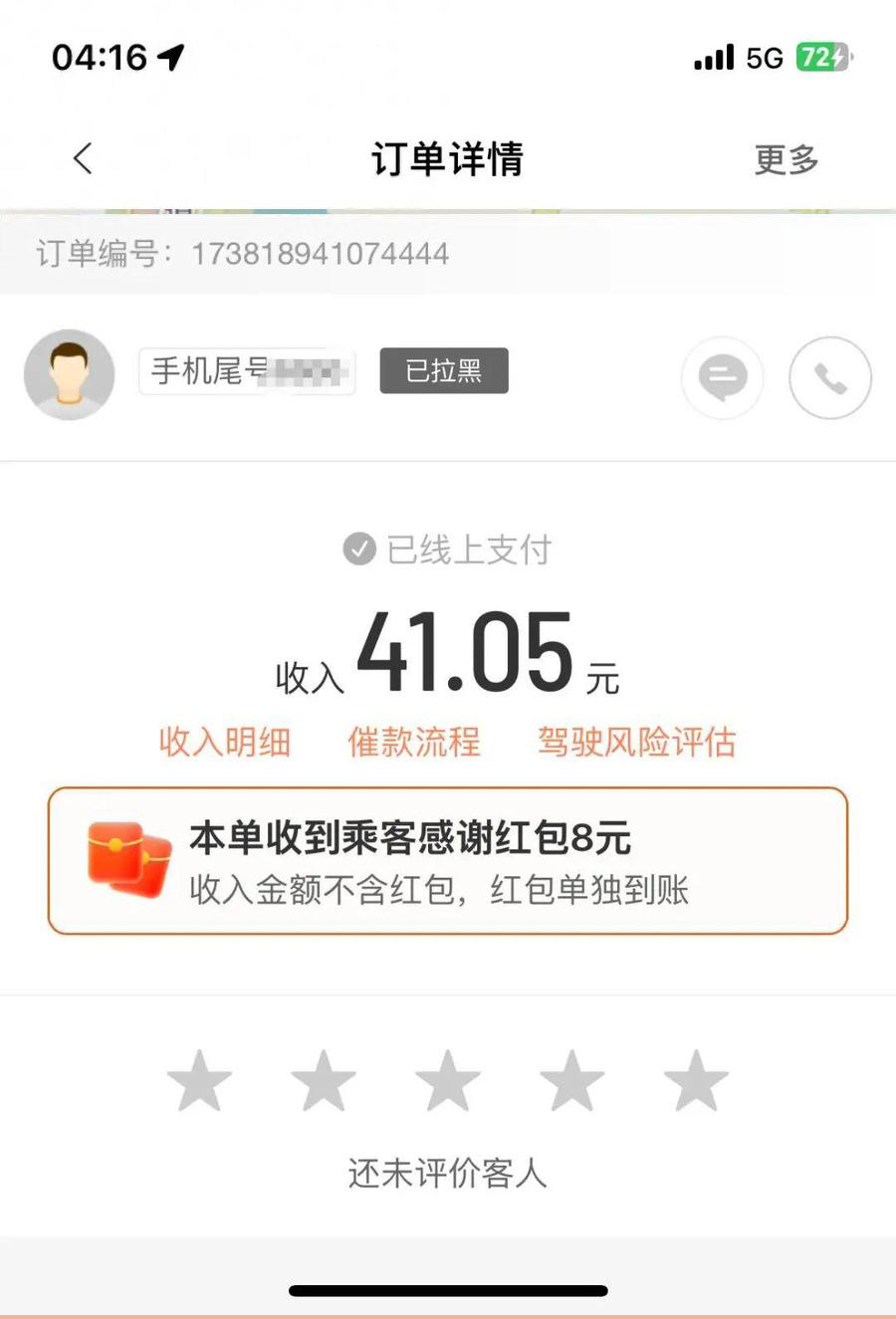This screenshot has height=1319, width=896.
Task: Open the 更多 menu
Action: (x=785, y=159)
